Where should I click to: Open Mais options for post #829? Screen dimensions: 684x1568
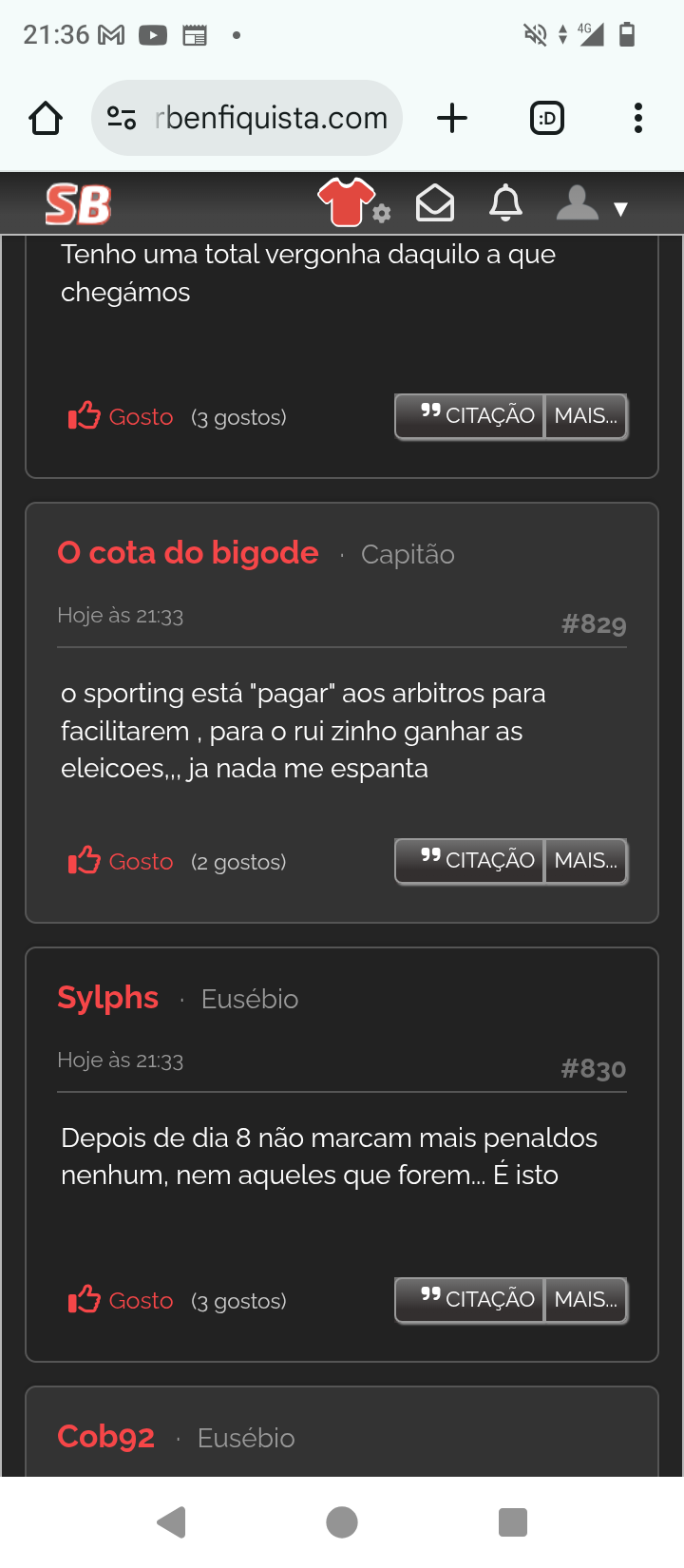(585, 861)
